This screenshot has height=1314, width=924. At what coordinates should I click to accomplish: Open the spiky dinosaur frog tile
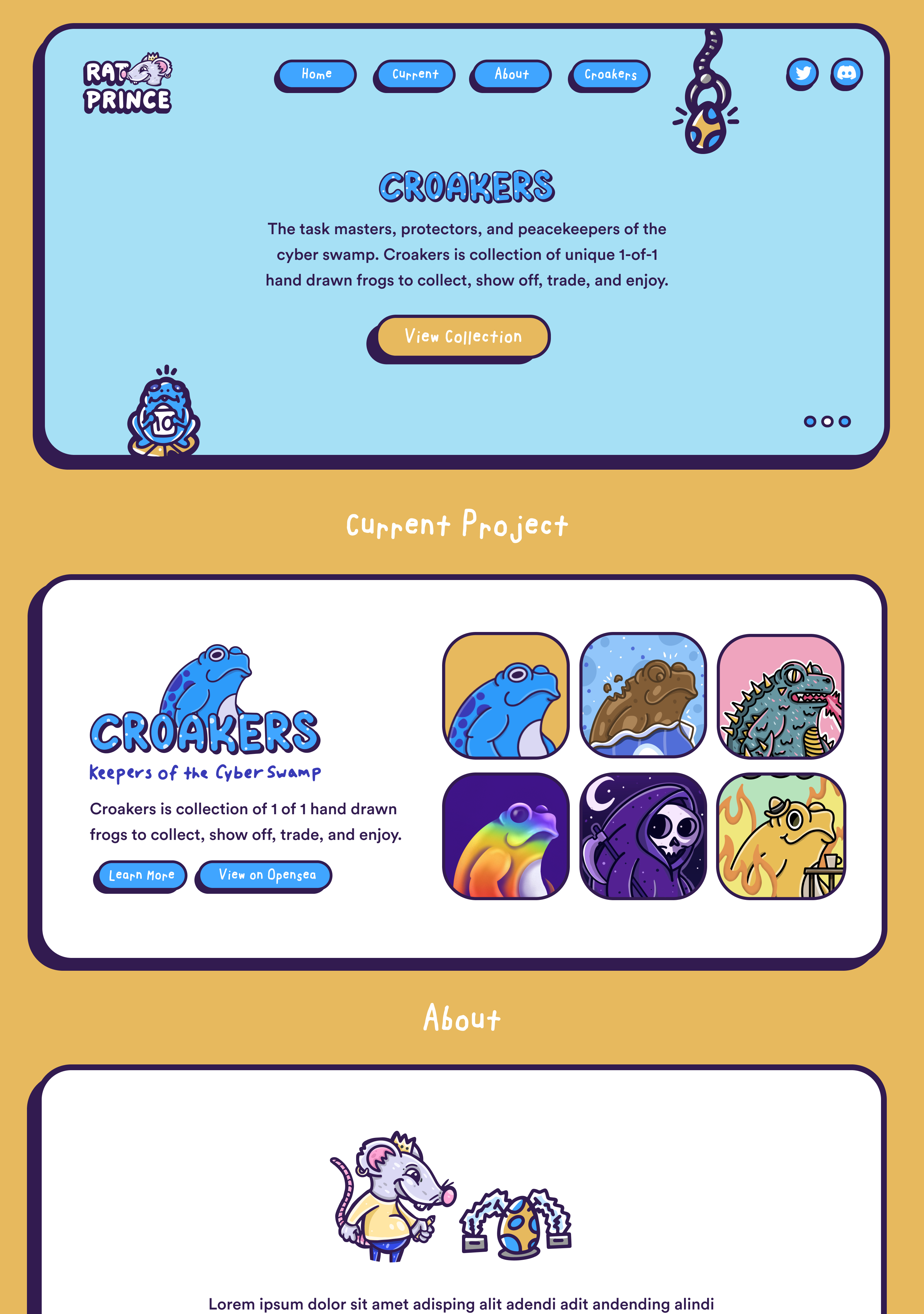click(780, 695)
